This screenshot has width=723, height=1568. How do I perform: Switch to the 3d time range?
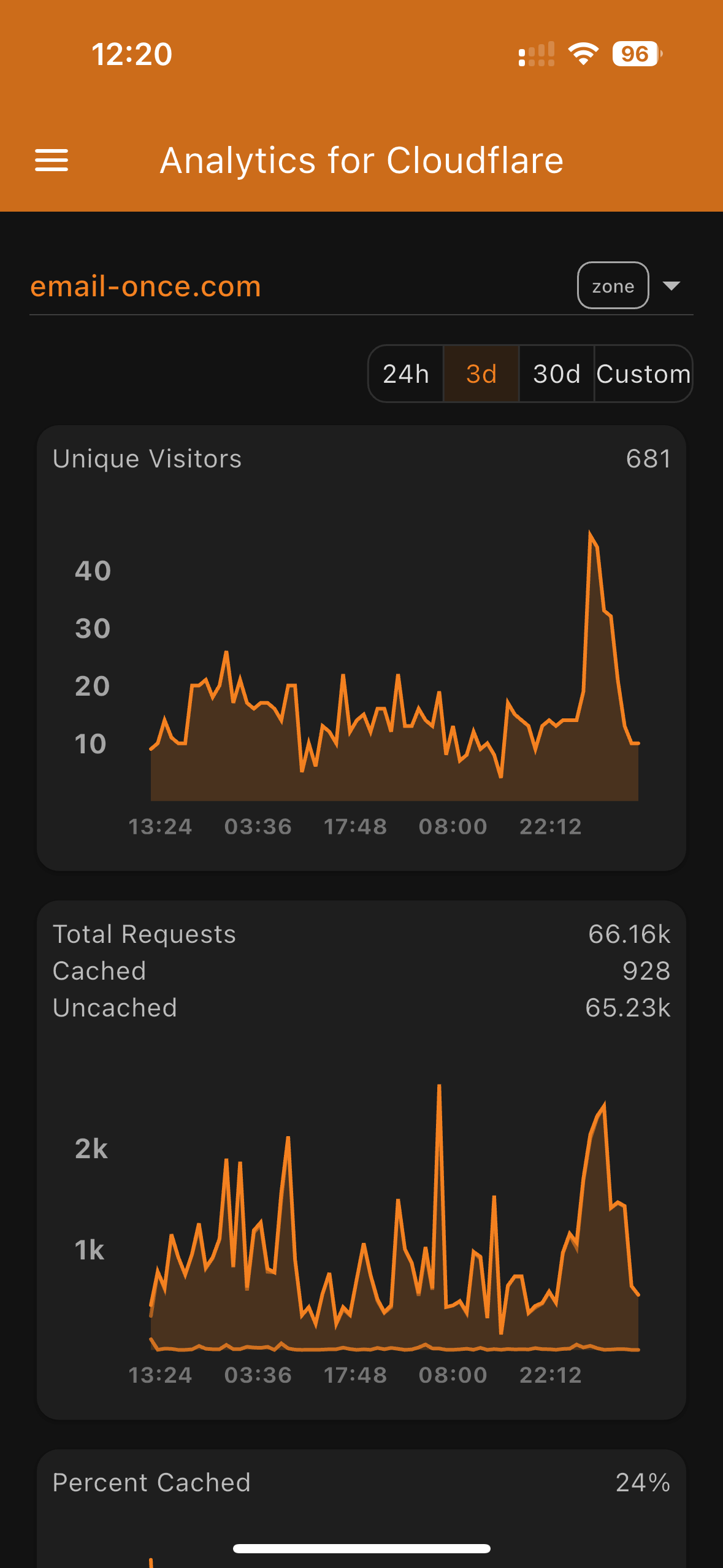click(x=481, y=374)
